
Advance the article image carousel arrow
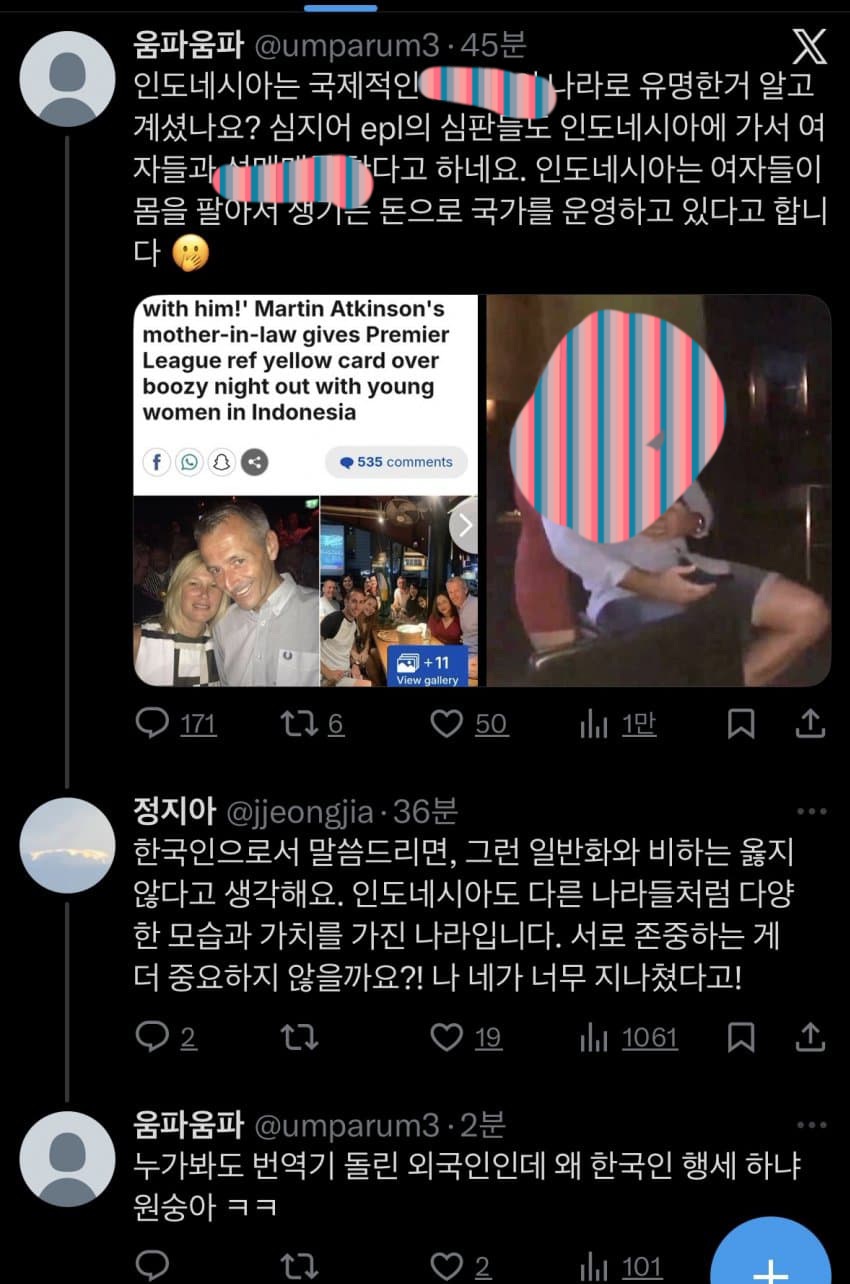pos(465,524)
